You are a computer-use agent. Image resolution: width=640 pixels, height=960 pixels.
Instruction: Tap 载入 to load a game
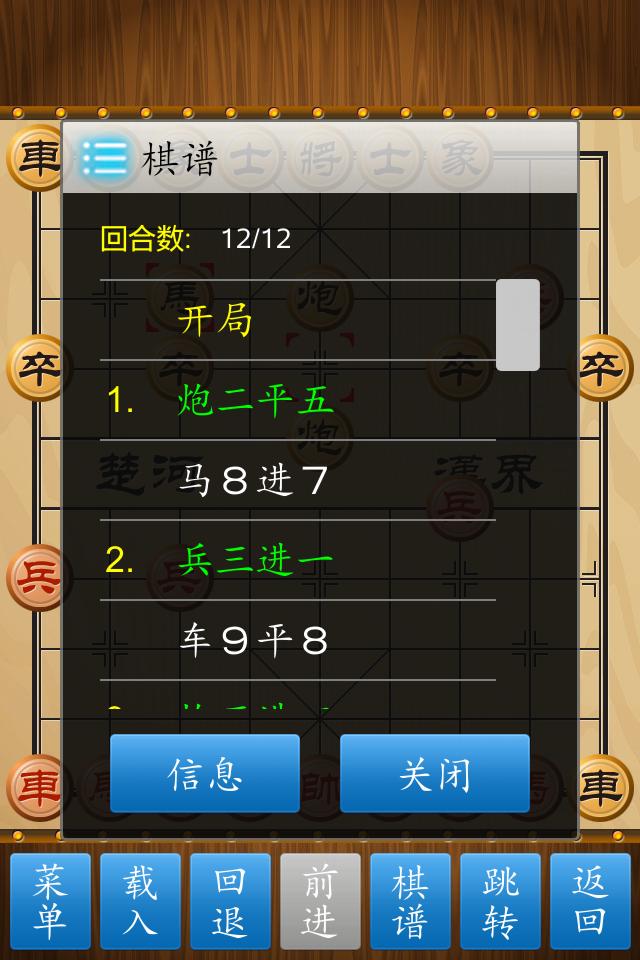140,900
